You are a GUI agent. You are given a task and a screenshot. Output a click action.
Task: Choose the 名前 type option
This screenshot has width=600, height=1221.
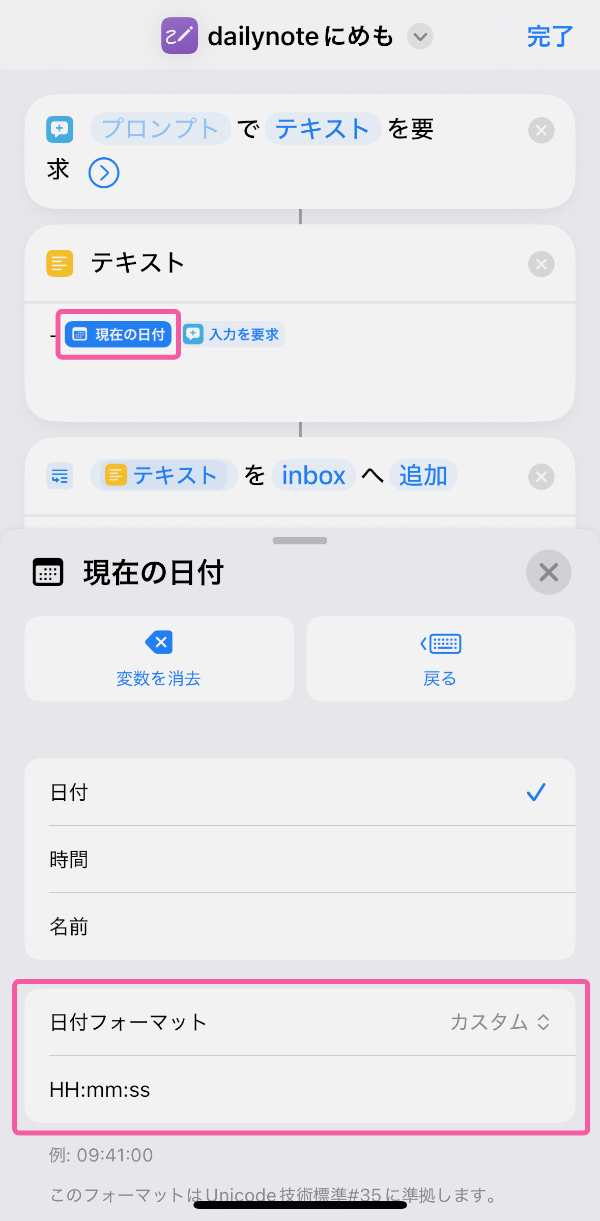[x=300, y=927]
